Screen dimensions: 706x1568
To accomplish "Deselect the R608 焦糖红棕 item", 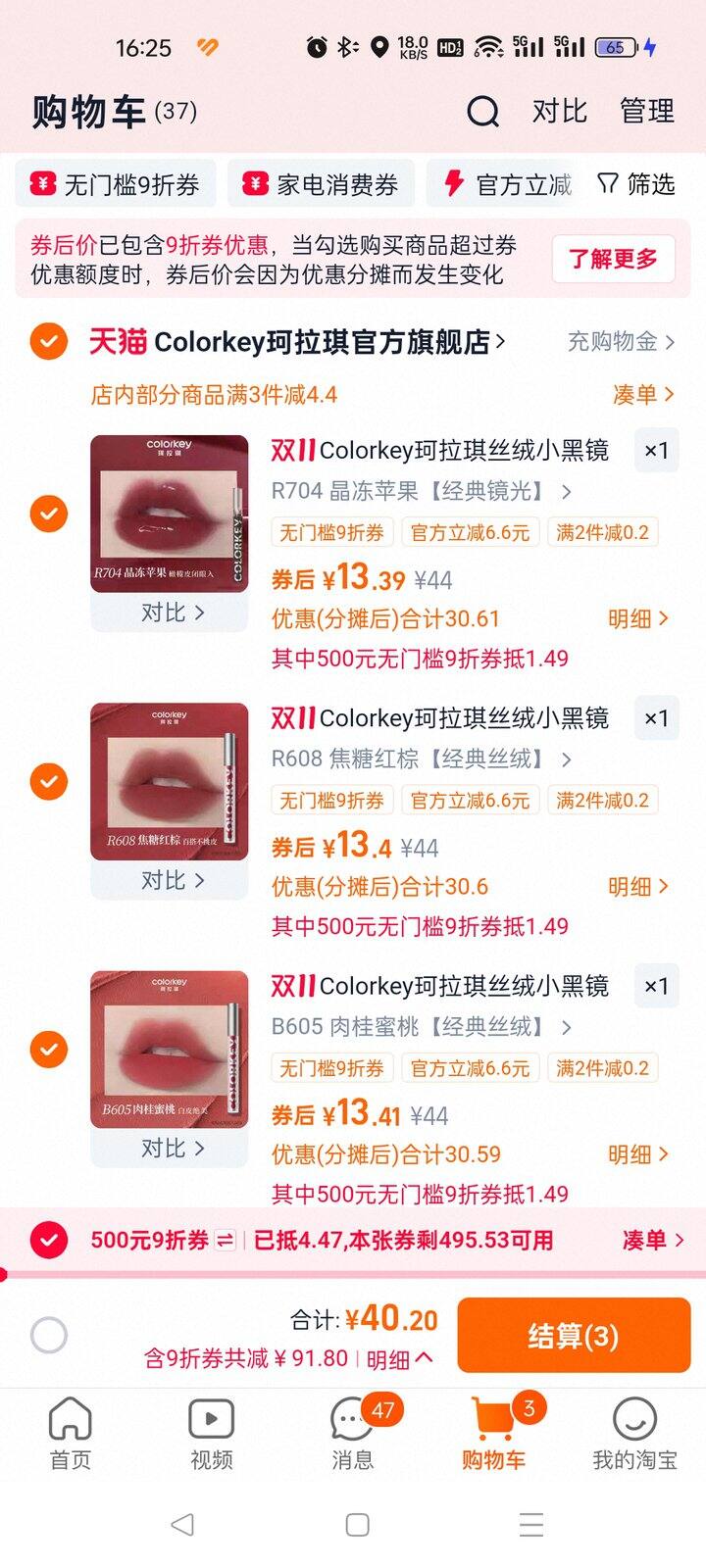I will [49, 781].
